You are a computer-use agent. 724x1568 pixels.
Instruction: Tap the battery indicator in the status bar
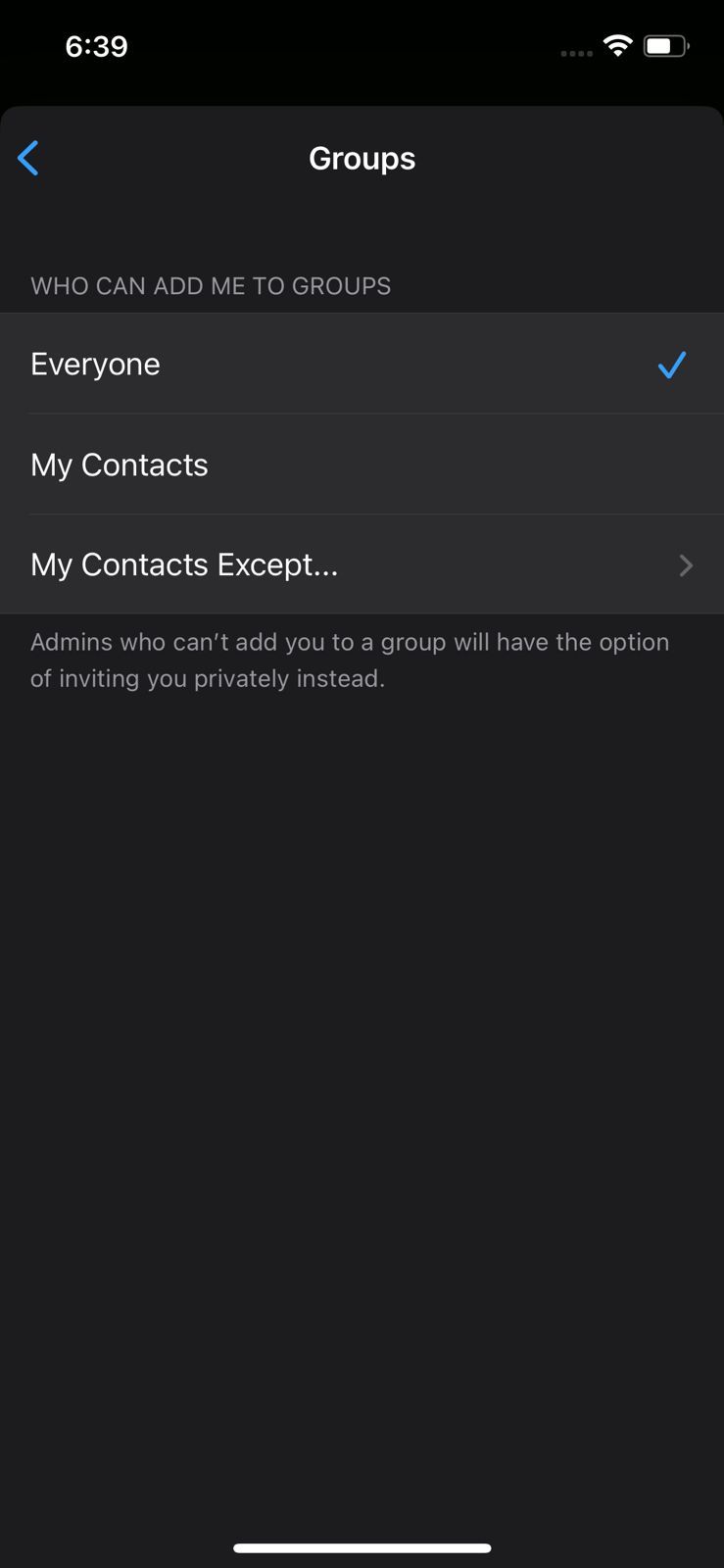click(x=665, y=45)
